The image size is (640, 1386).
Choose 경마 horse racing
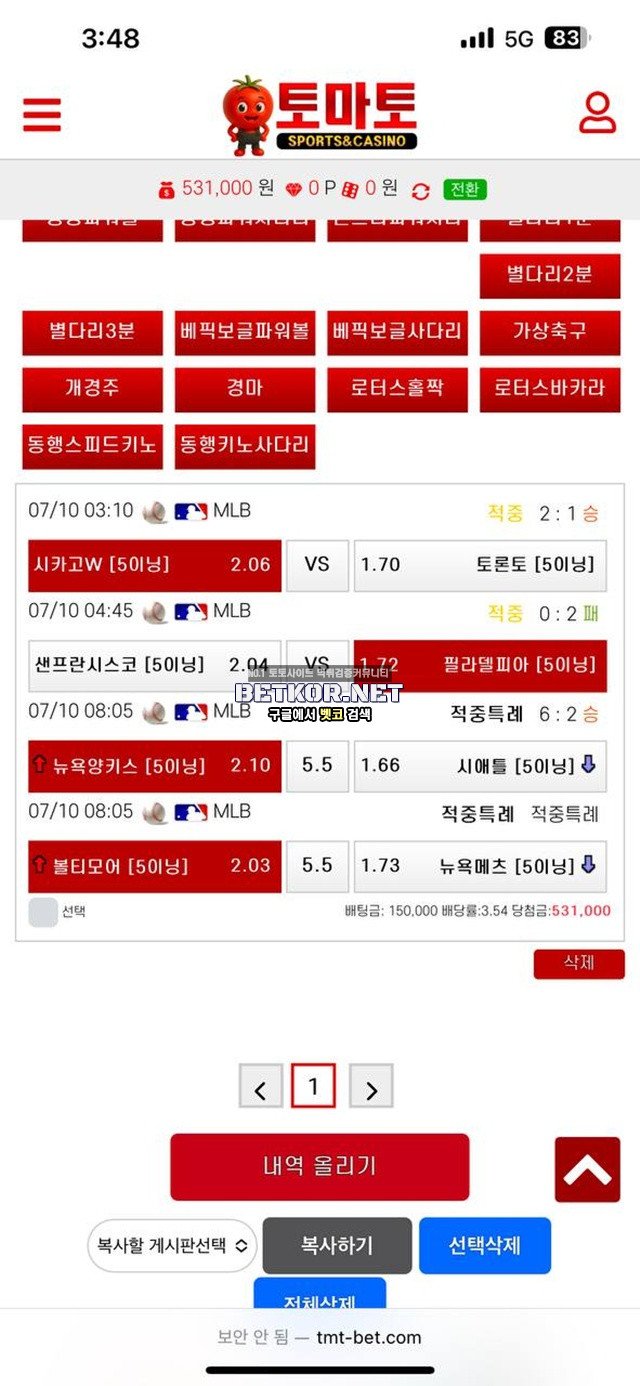[x=245, y=389]
